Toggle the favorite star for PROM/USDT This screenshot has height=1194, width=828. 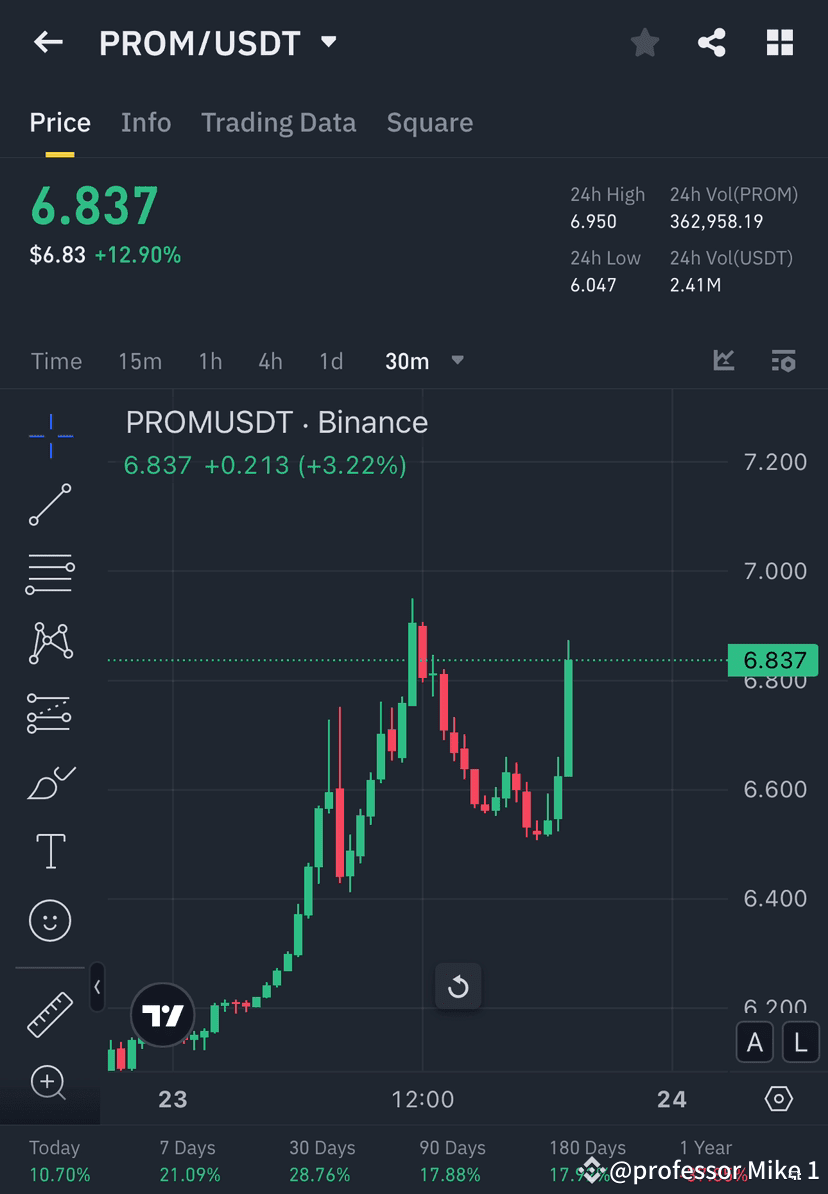click(644, 42)
